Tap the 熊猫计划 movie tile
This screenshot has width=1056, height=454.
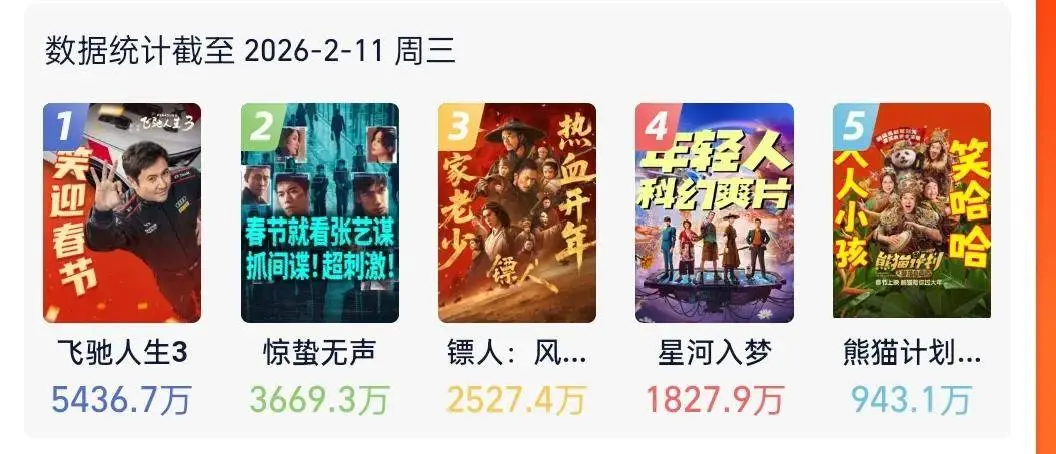pyautogui.click(x=911, y=212)
